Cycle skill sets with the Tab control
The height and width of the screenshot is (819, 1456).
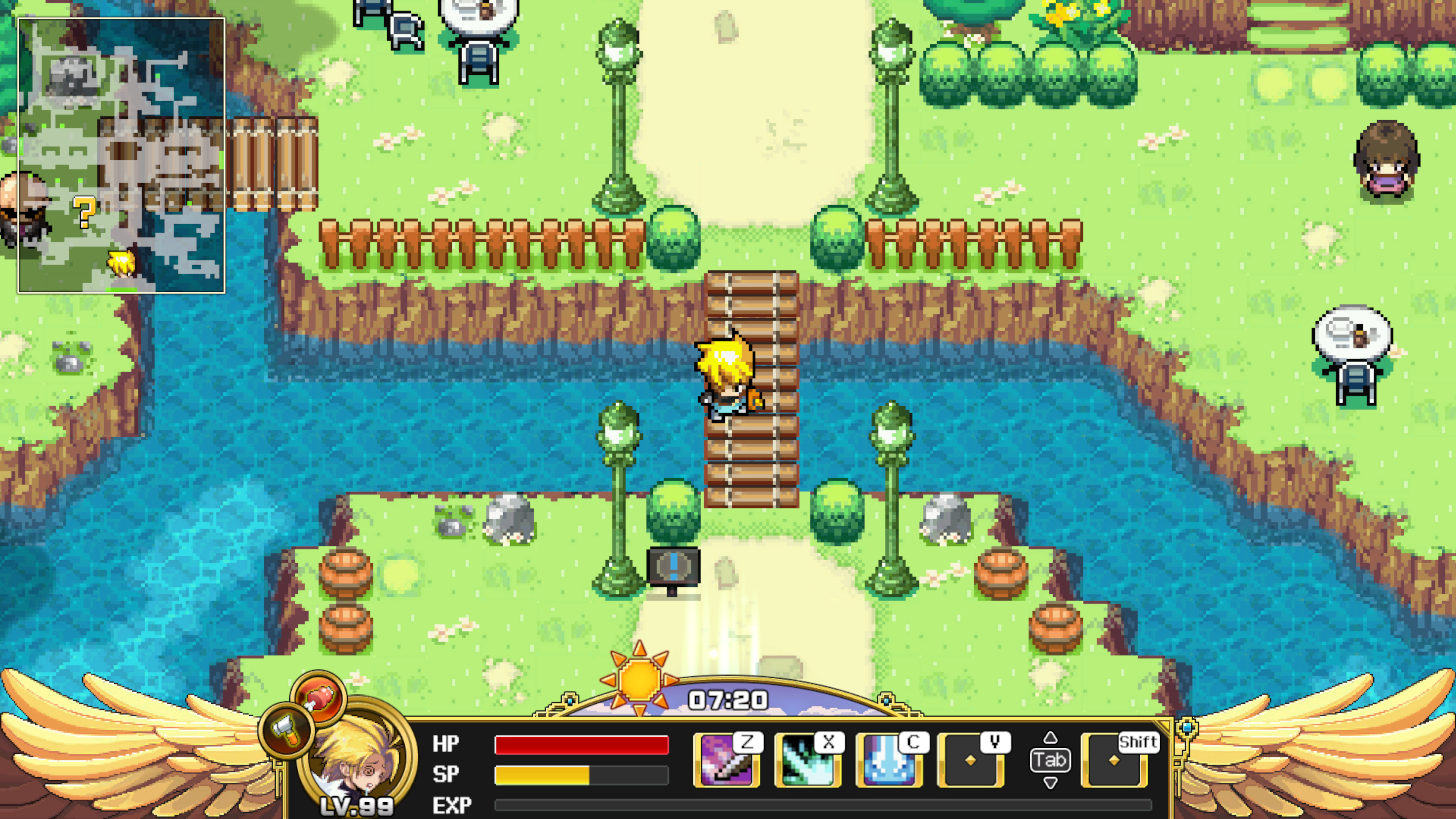pos(1050,760)
